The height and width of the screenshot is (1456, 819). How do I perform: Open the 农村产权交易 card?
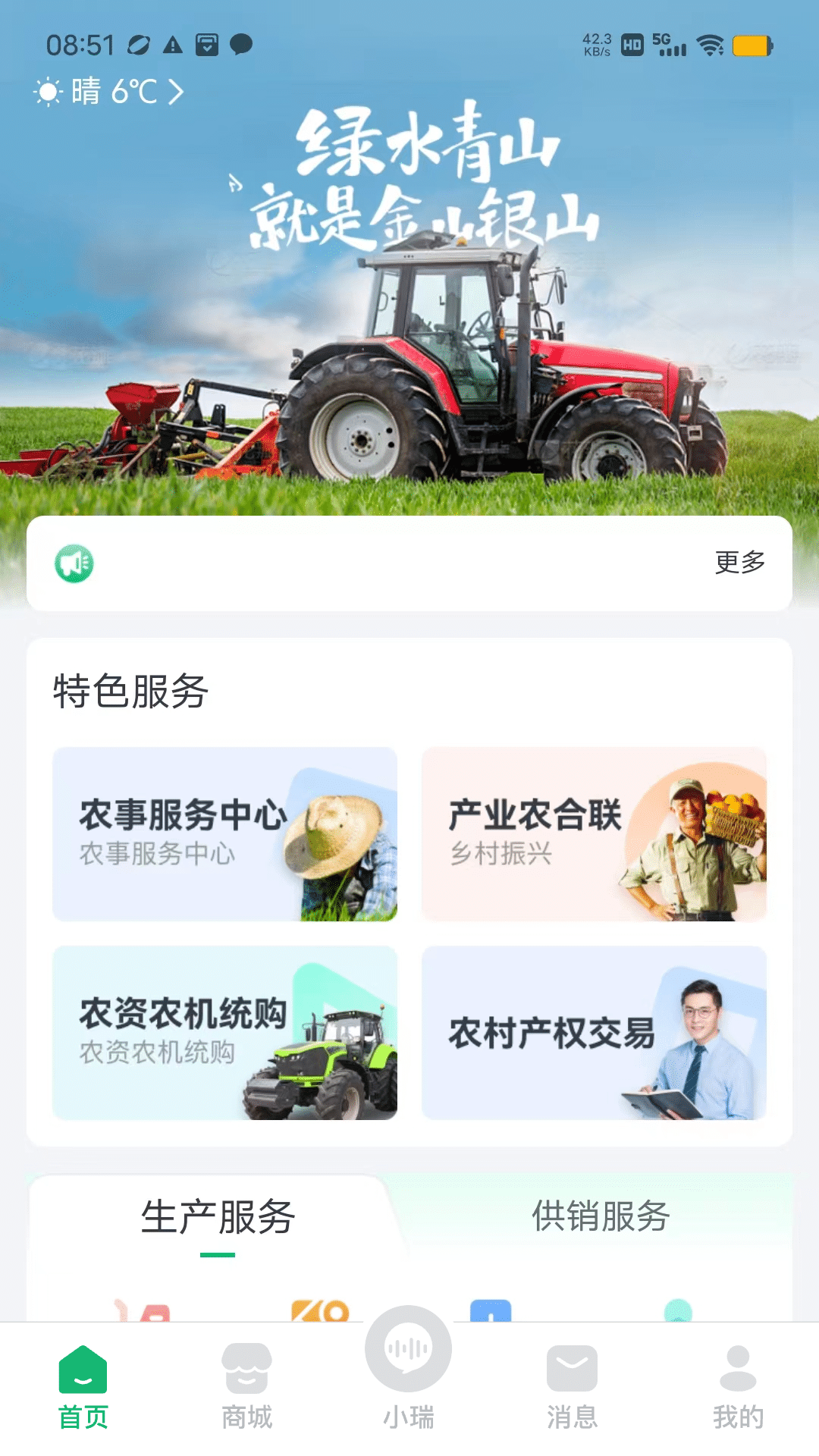[x=594, y=1032]
